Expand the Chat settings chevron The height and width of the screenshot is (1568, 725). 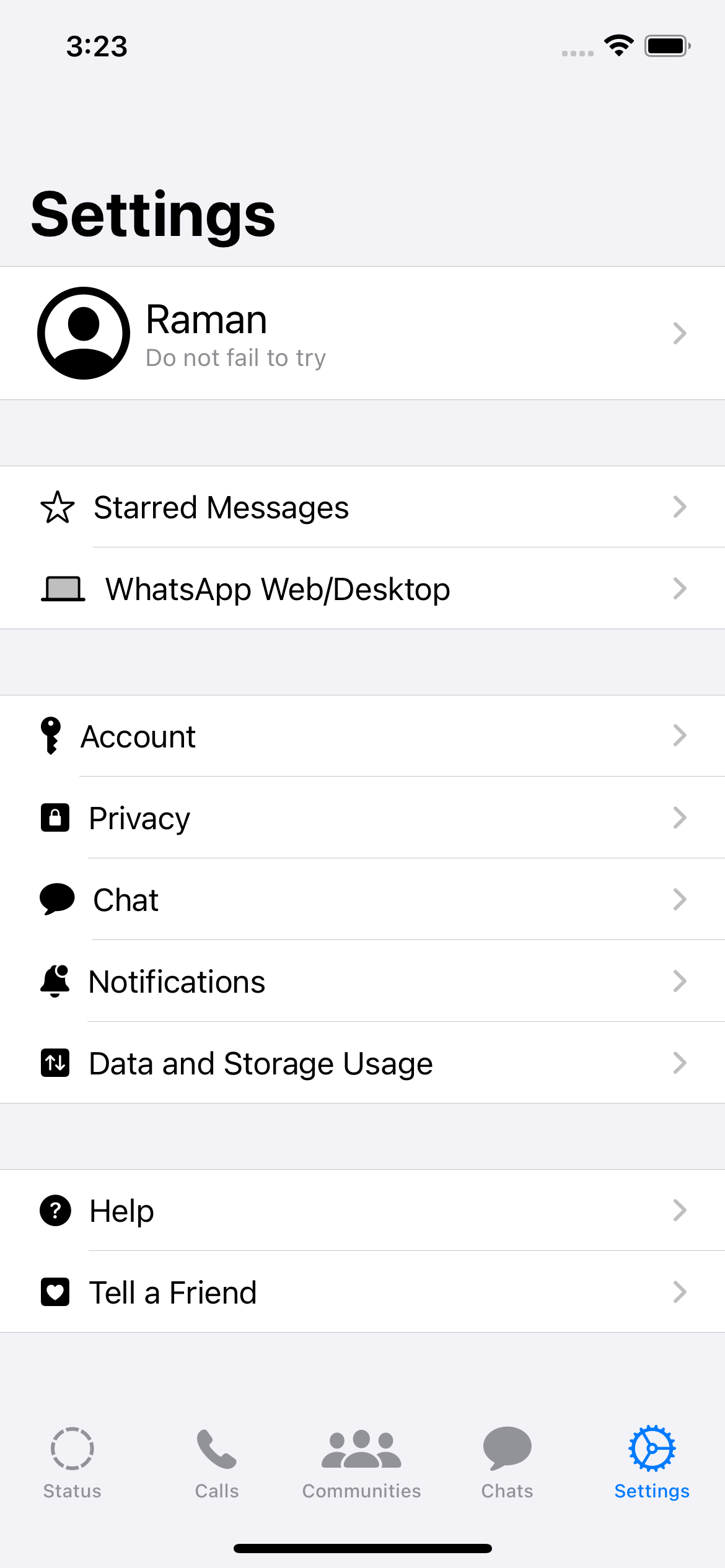(x=680, y=899)
